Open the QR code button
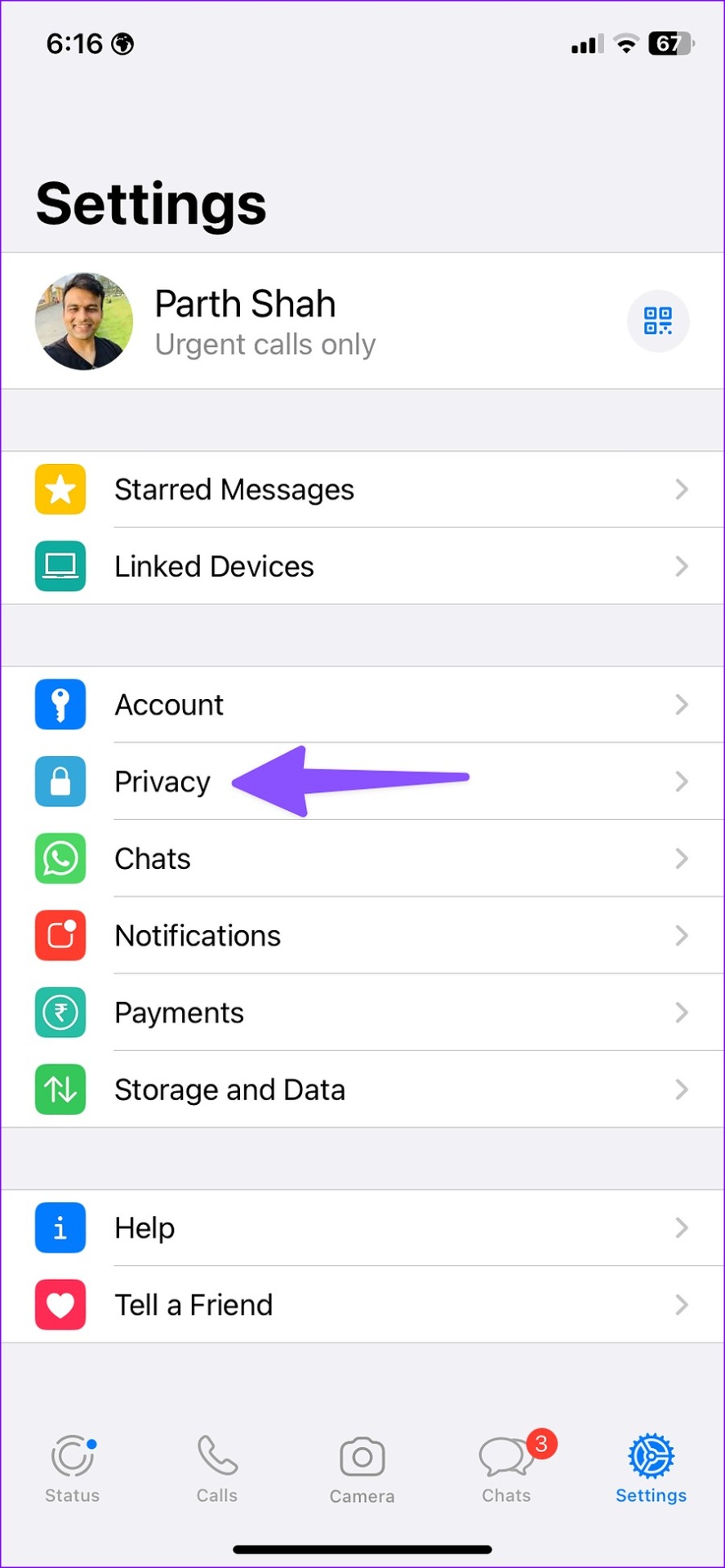 tap(658, 321)
